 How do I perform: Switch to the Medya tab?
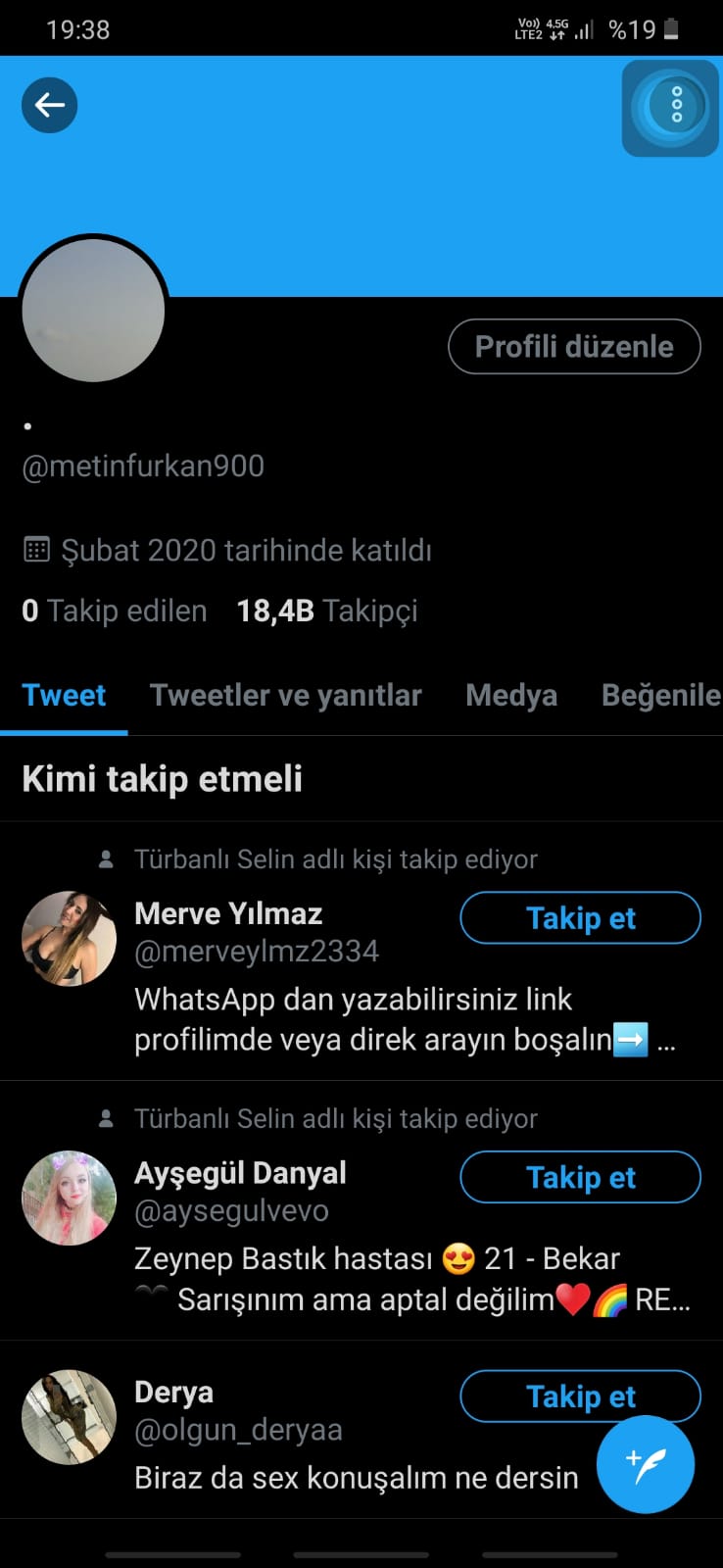511,696
